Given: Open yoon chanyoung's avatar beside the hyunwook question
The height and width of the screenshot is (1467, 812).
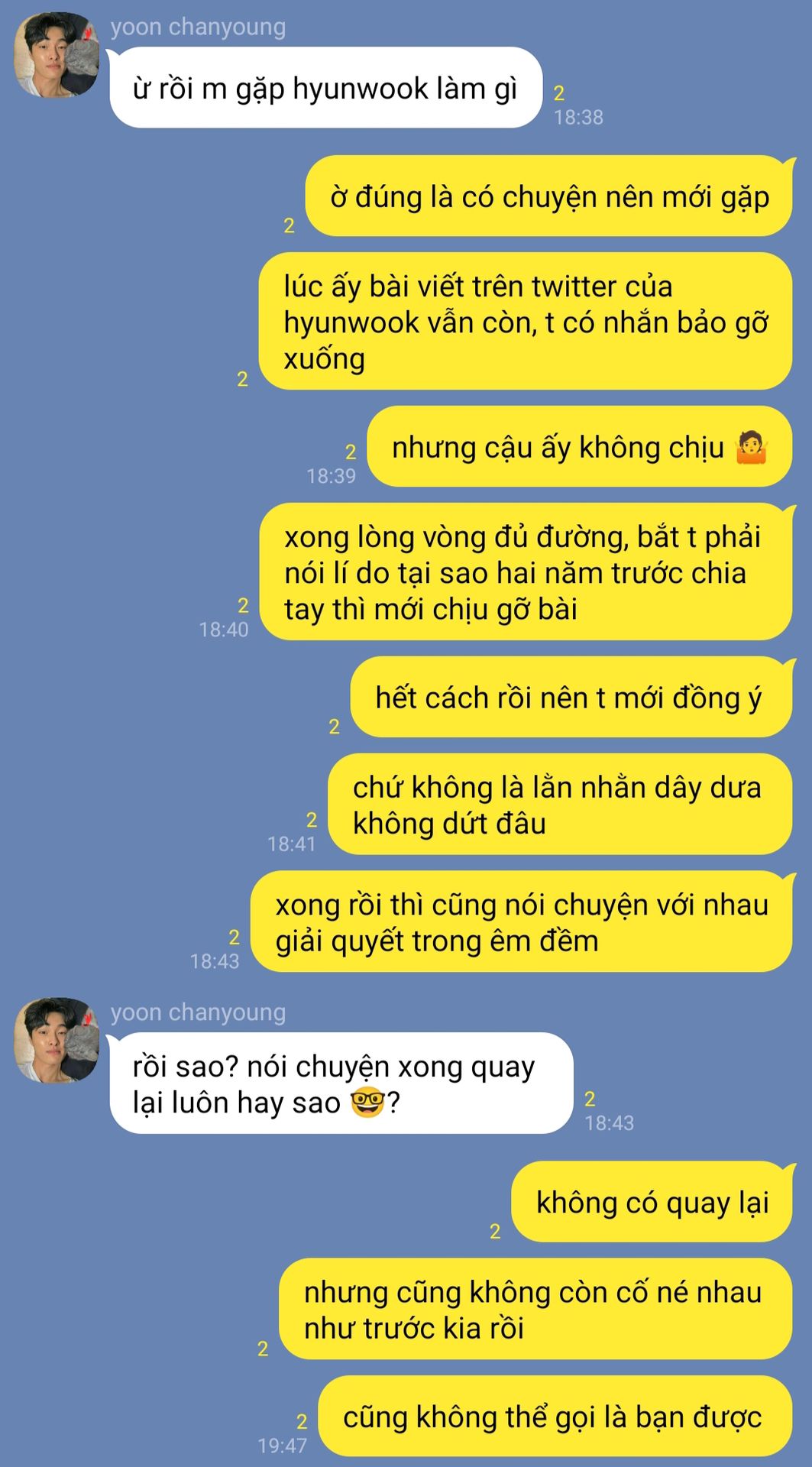Looking at the screenshot, I should point(57,55).
